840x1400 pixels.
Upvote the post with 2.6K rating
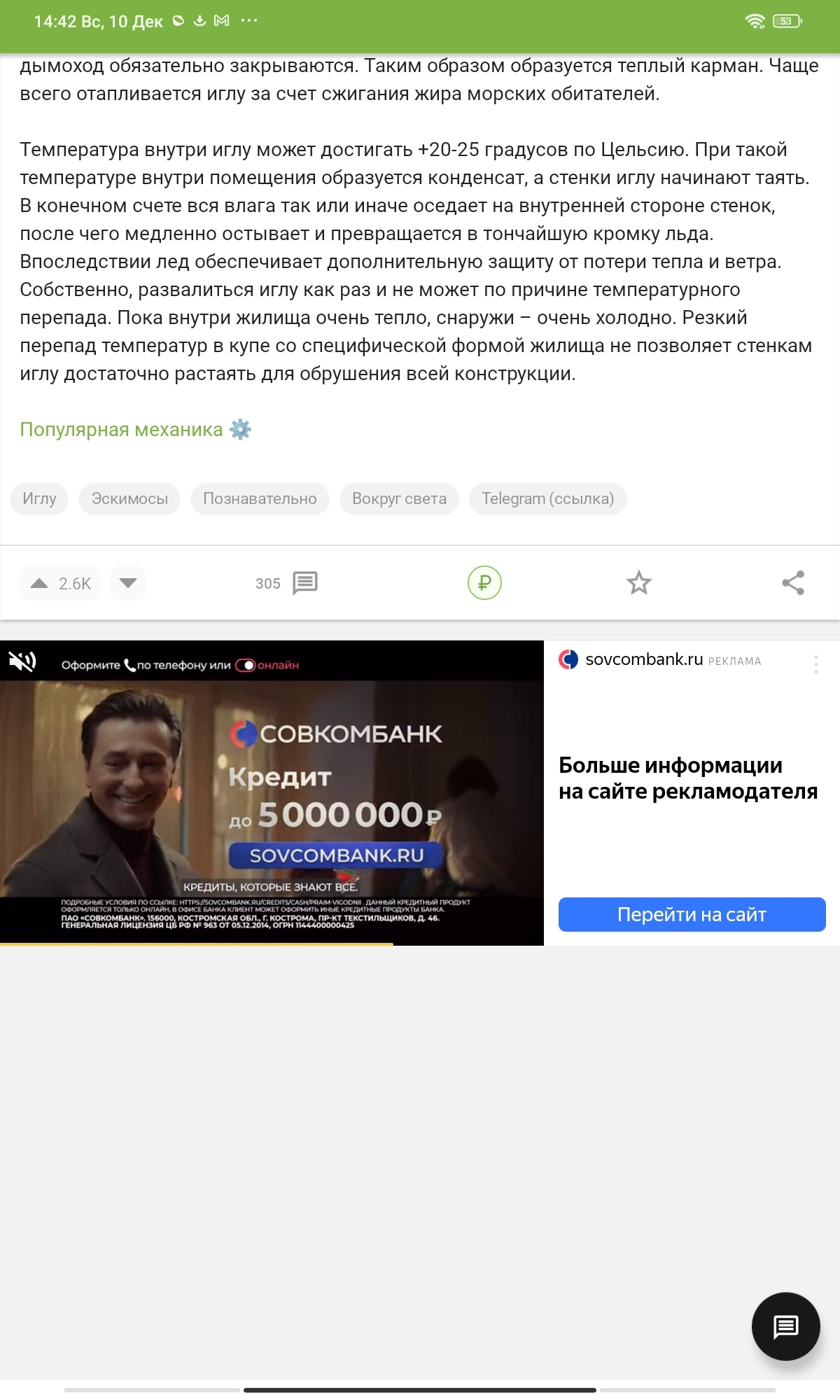click(x=40, y=583)
